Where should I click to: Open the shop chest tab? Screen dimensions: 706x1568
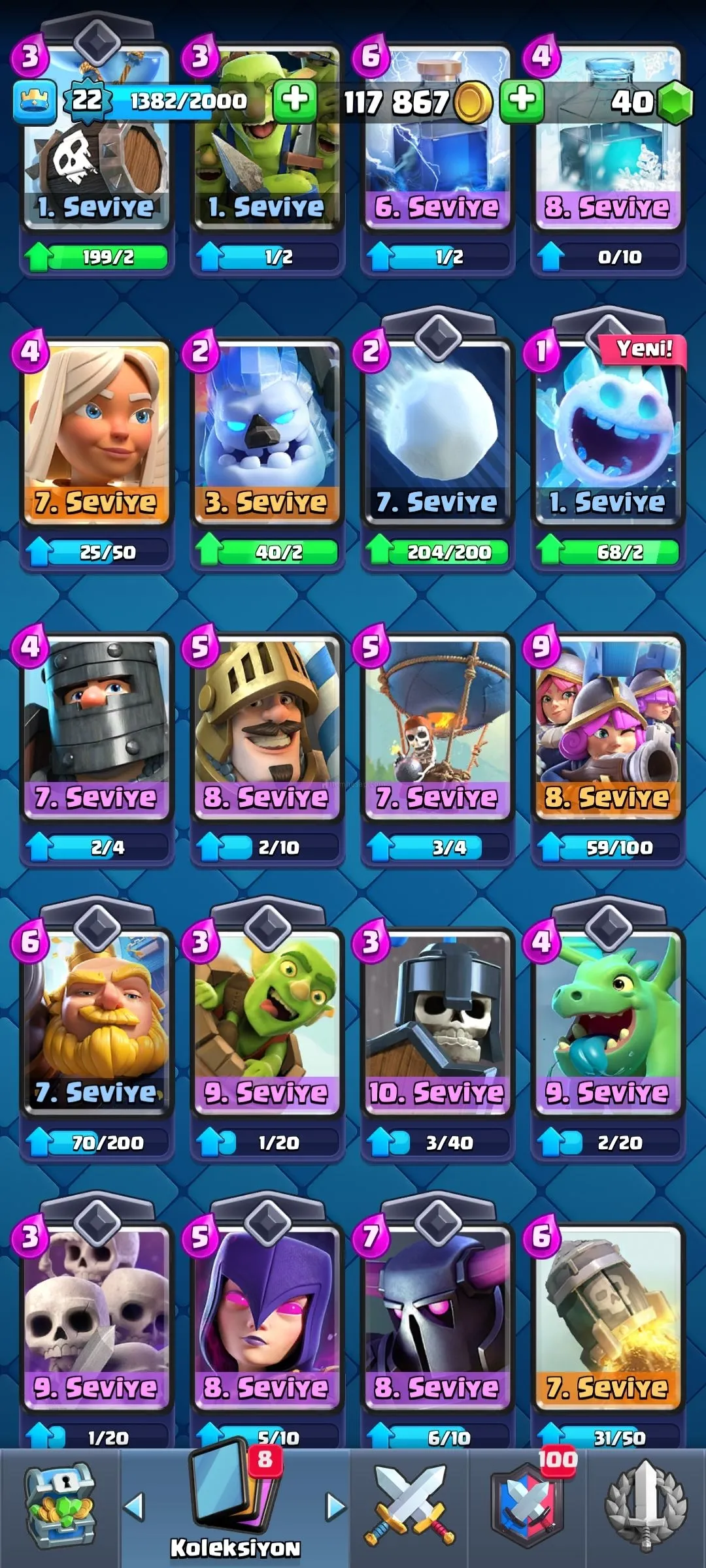click(x=59, y=1507)
